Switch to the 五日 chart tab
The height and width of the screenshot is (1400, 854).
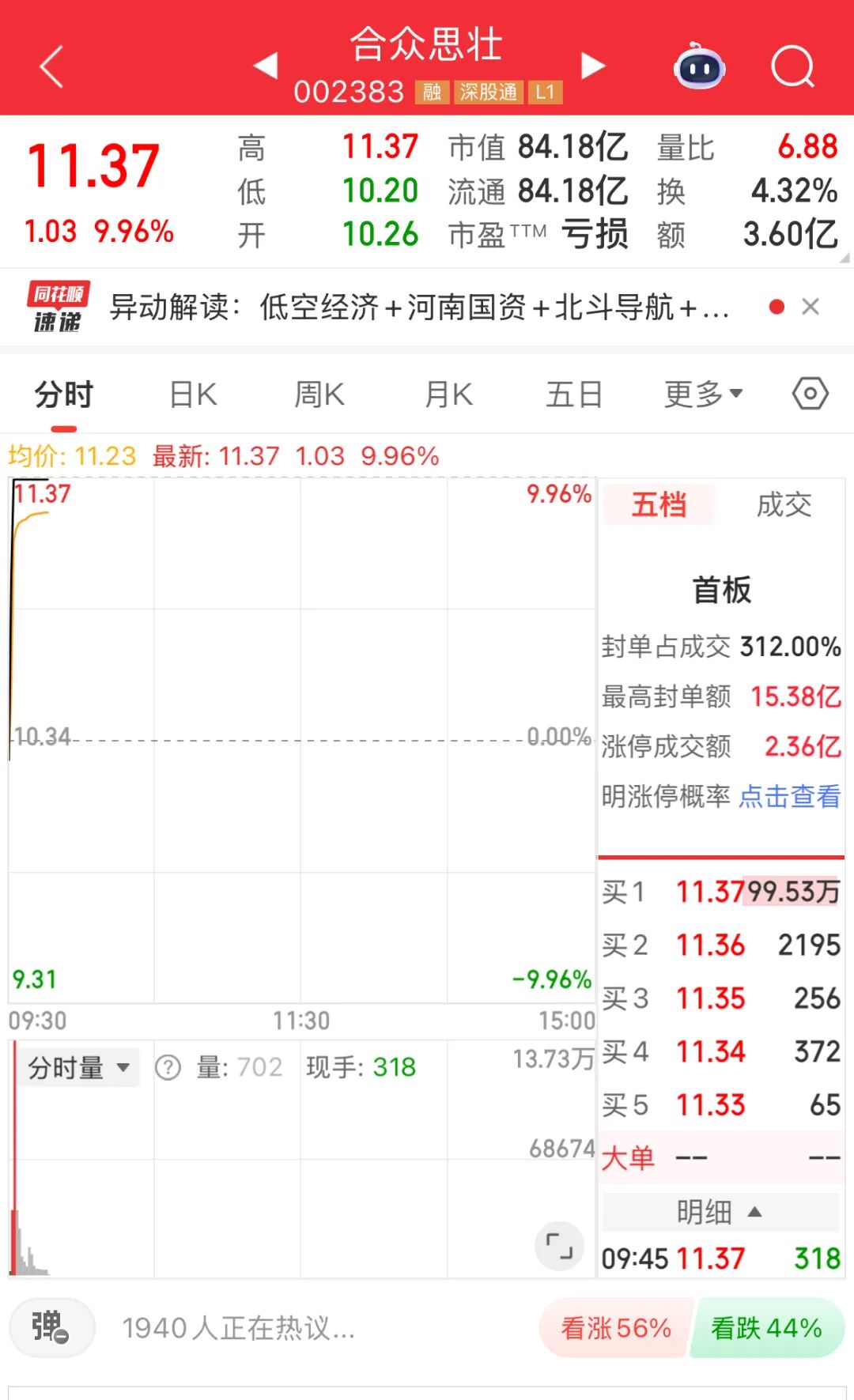point(574,394)
